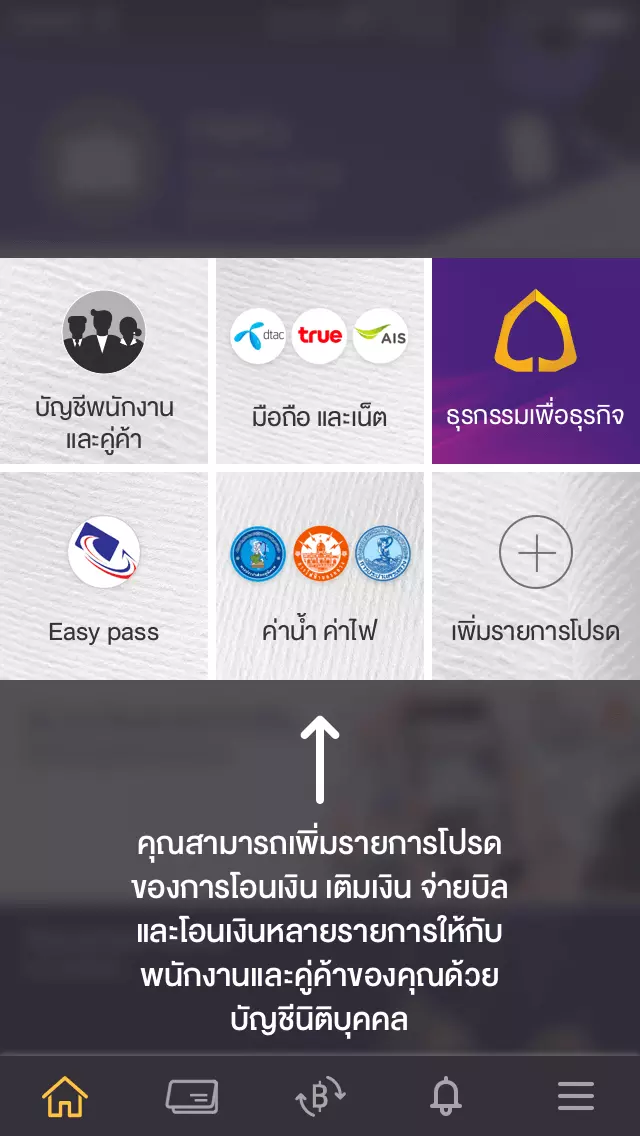Switch to the accounts card tab

(x=192, y=1097)
